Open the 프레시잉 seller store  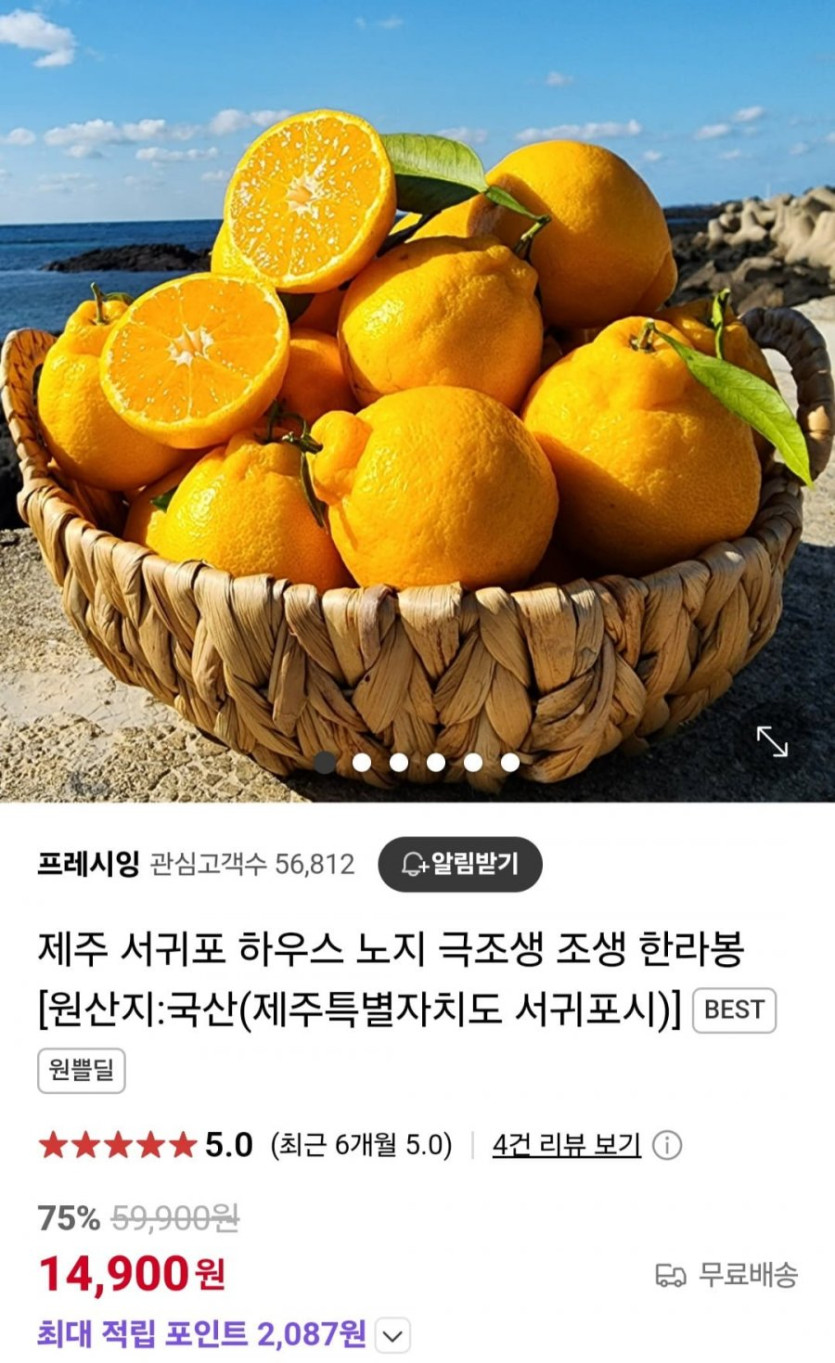pyautogui.click(x=88, y=864)
